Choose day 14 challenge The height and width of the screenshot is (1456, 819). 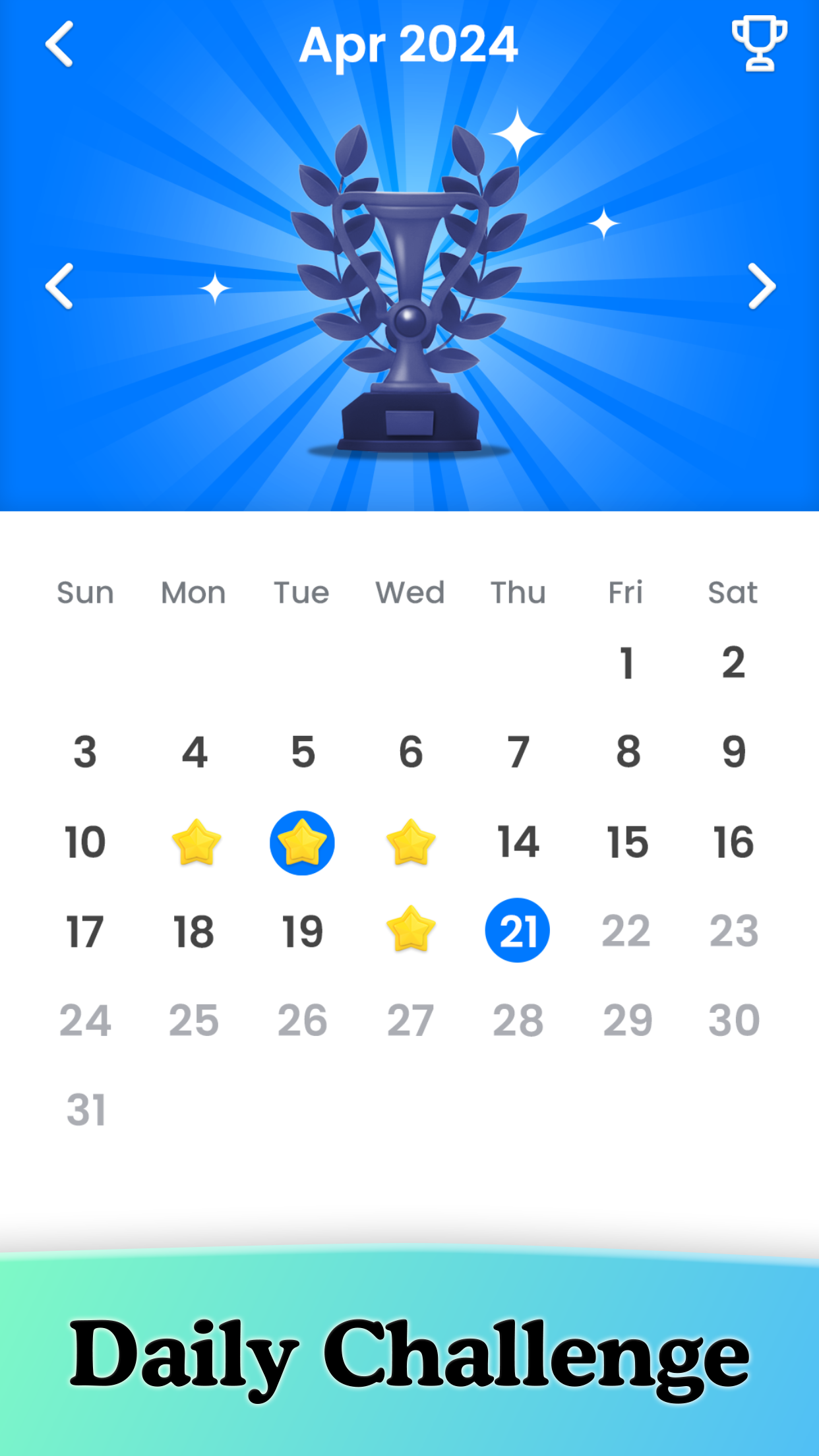click(518, 842)
